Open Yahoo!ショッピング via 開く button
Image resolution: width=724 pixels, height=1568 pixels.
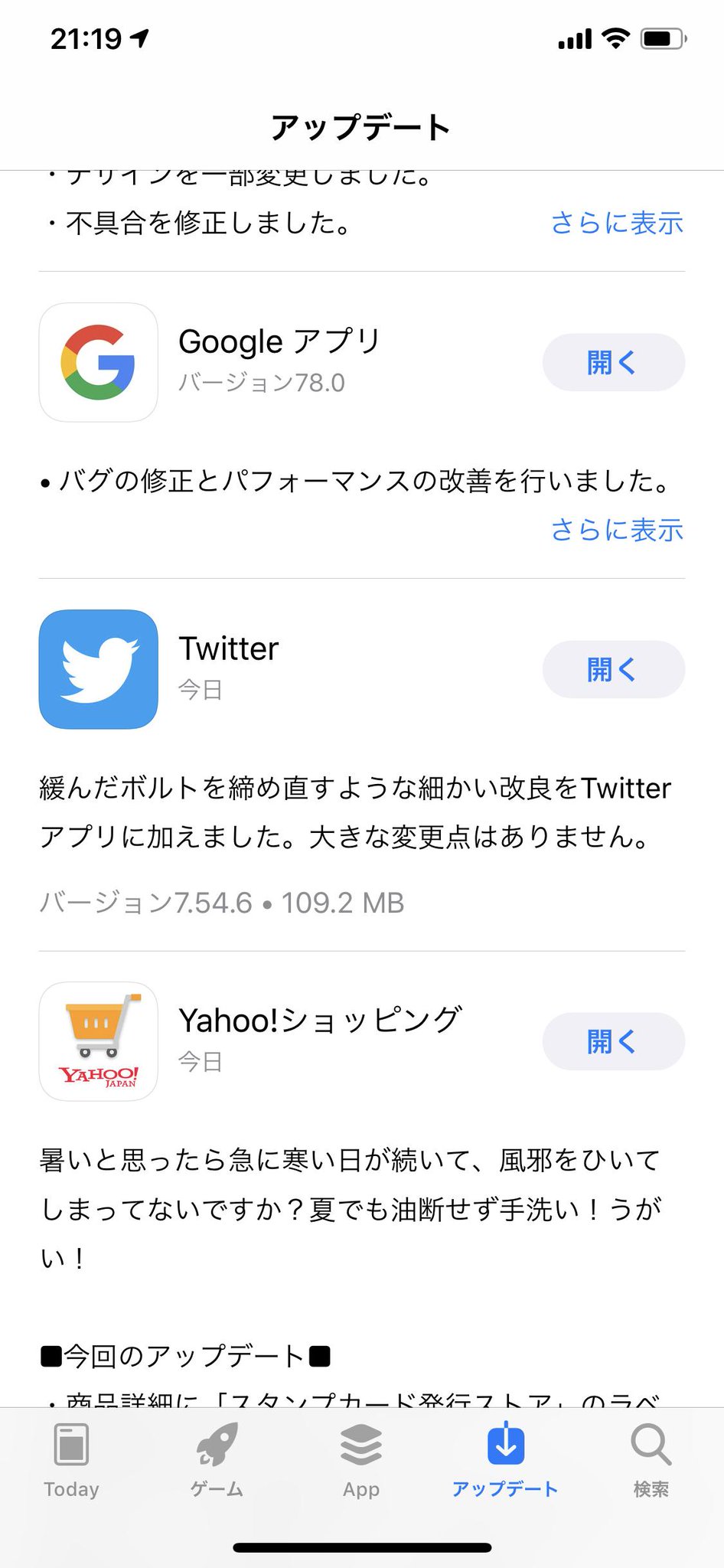[x=613, y=1041]
